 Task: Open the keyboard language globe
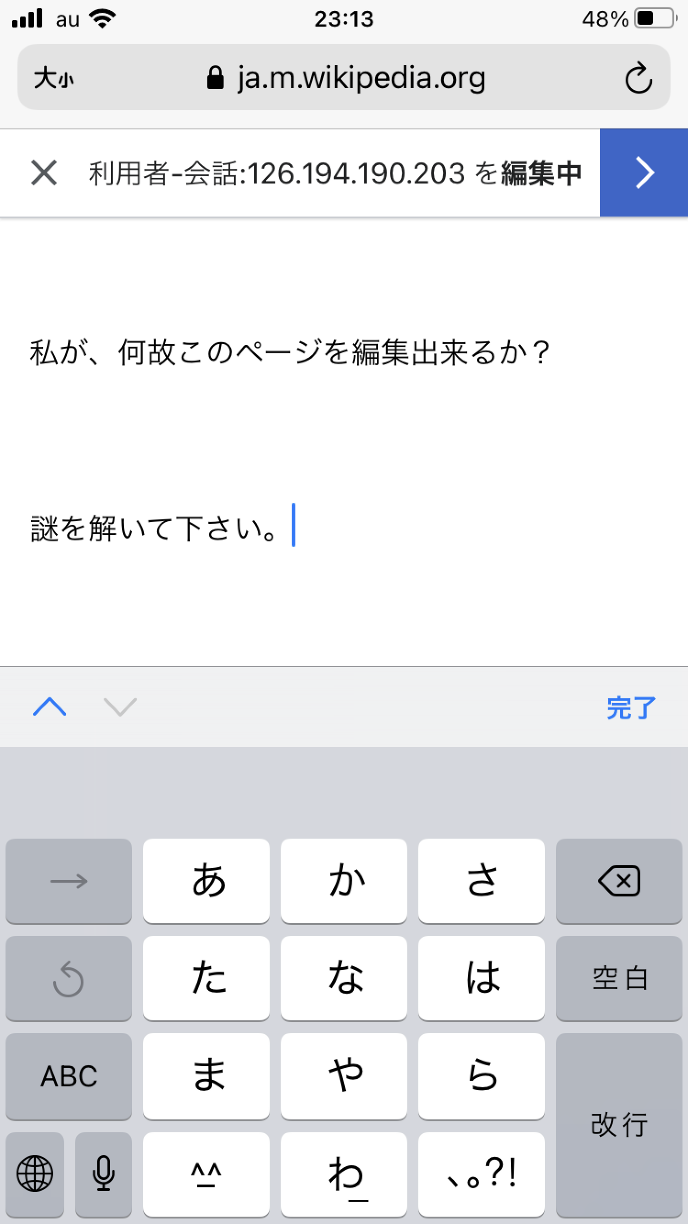(35, 1173)
